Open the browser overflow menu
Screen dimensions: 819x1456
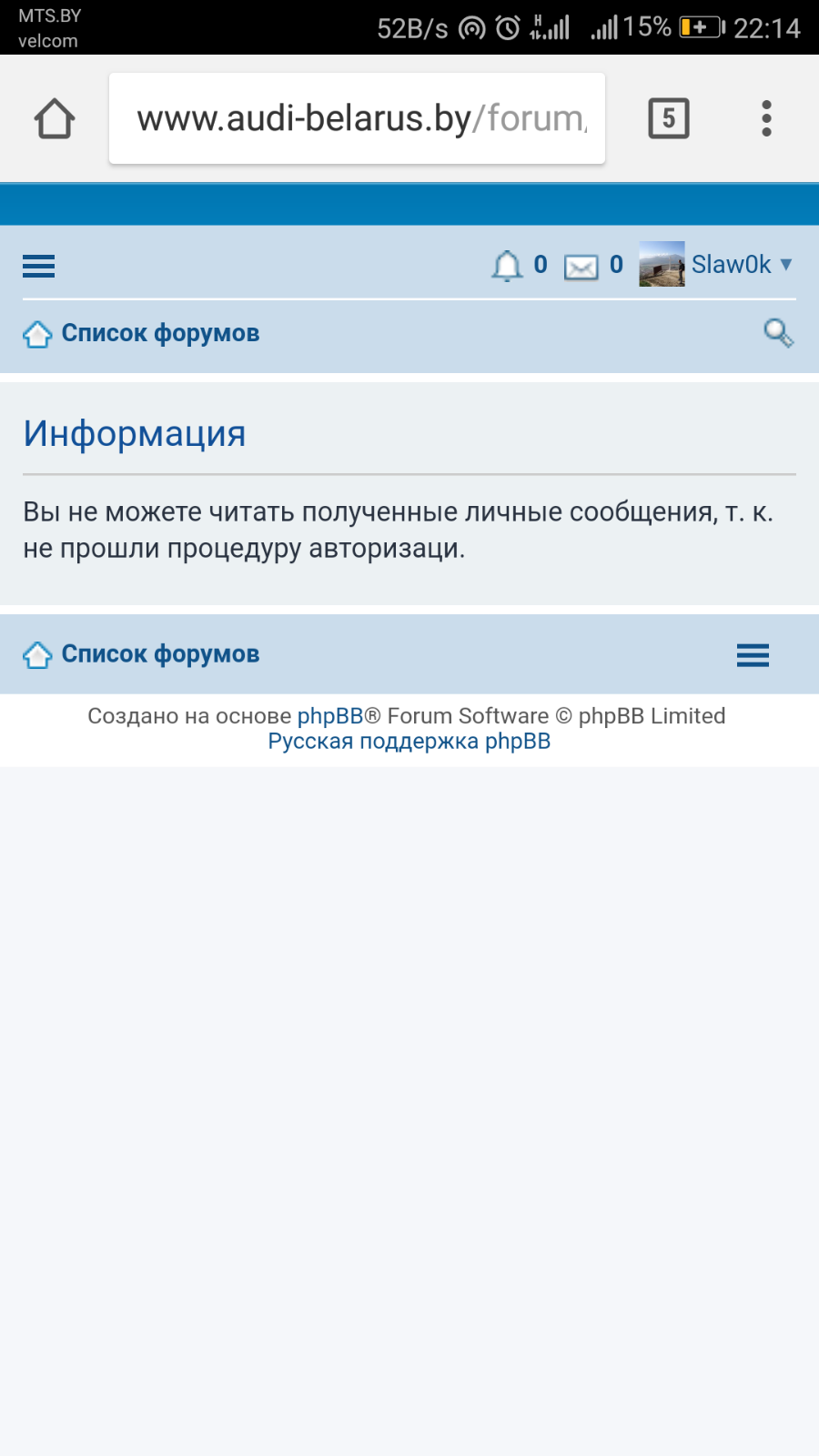point(766,118)
